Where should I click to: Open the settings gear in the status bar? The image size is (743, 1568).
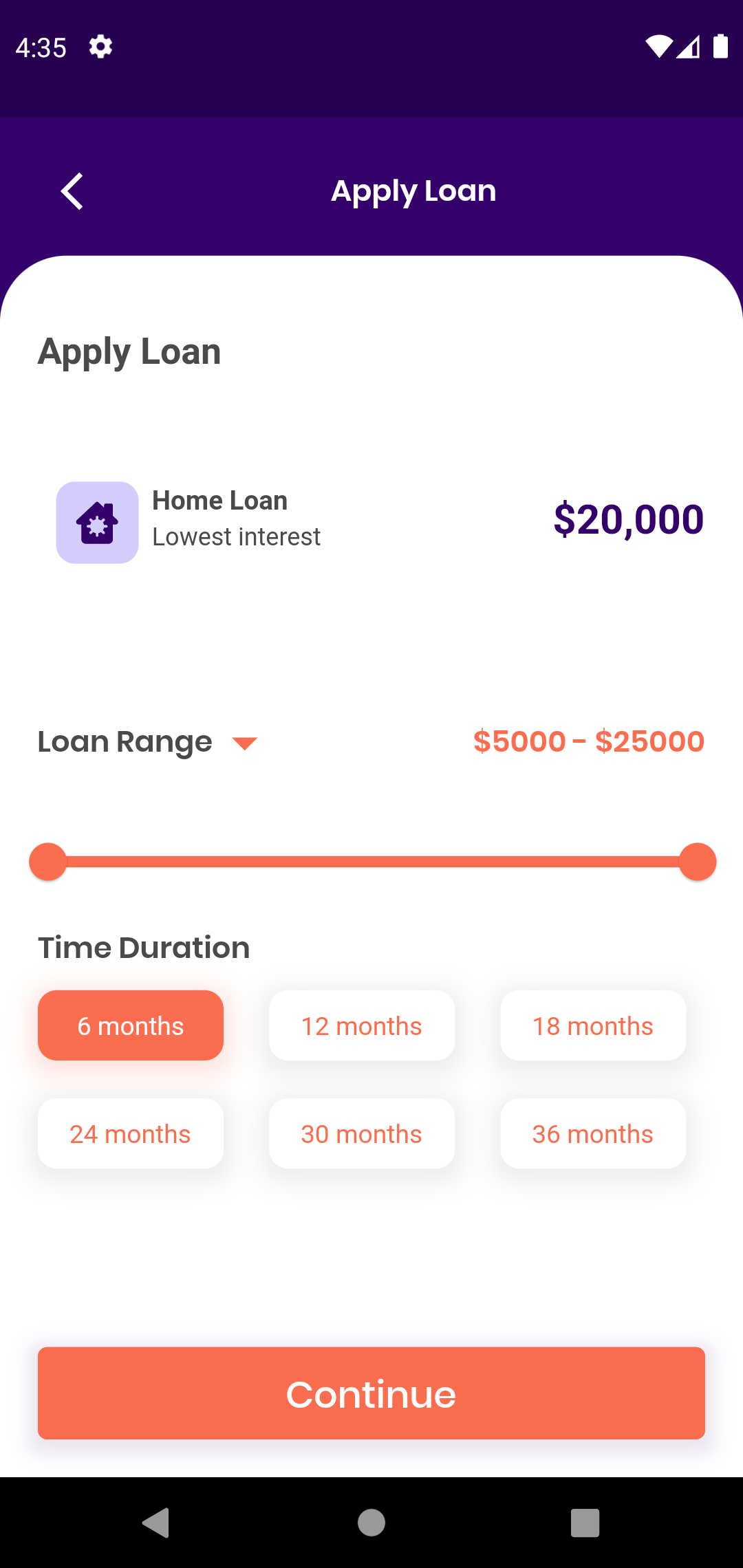click(100, 47)
